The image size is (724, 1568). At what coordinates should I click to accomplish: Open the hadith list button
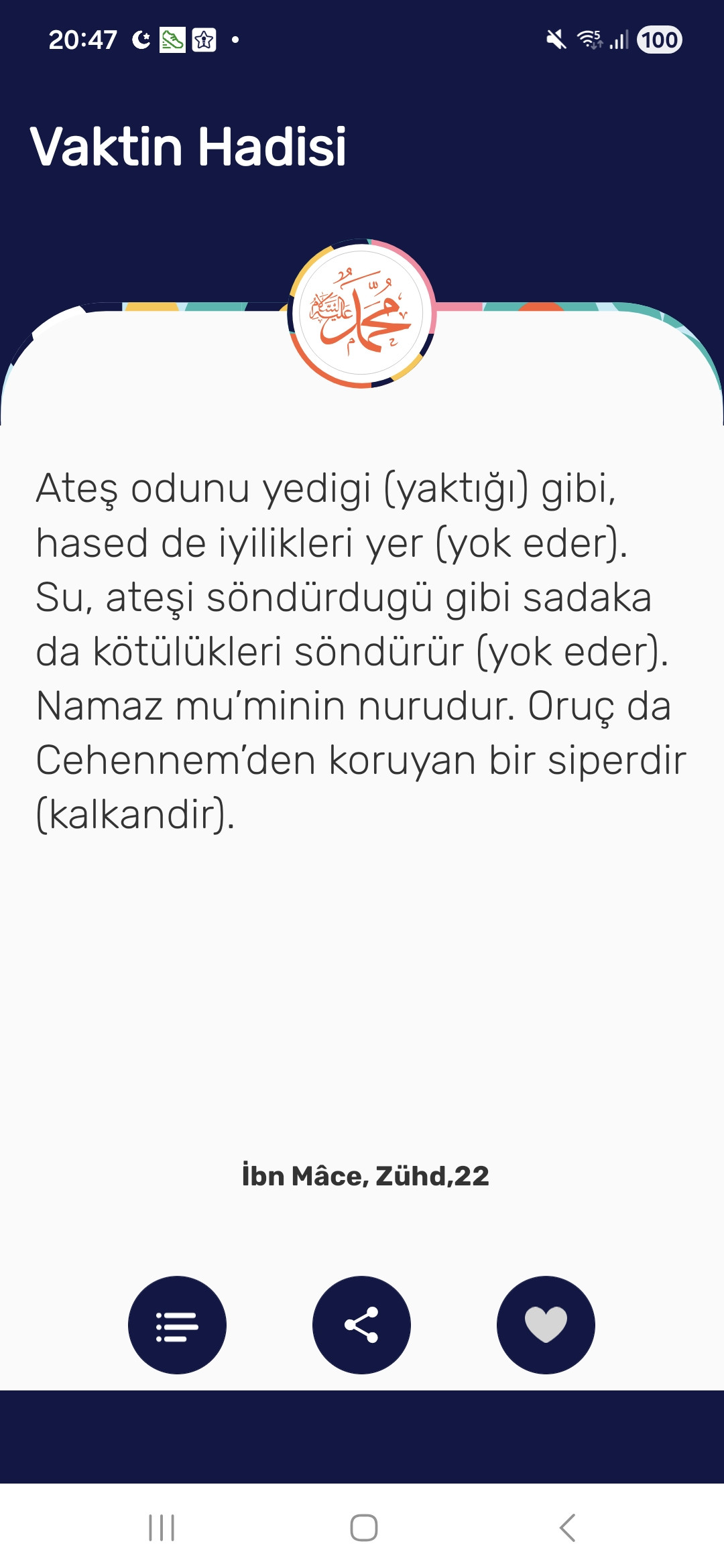[177, 1325]
